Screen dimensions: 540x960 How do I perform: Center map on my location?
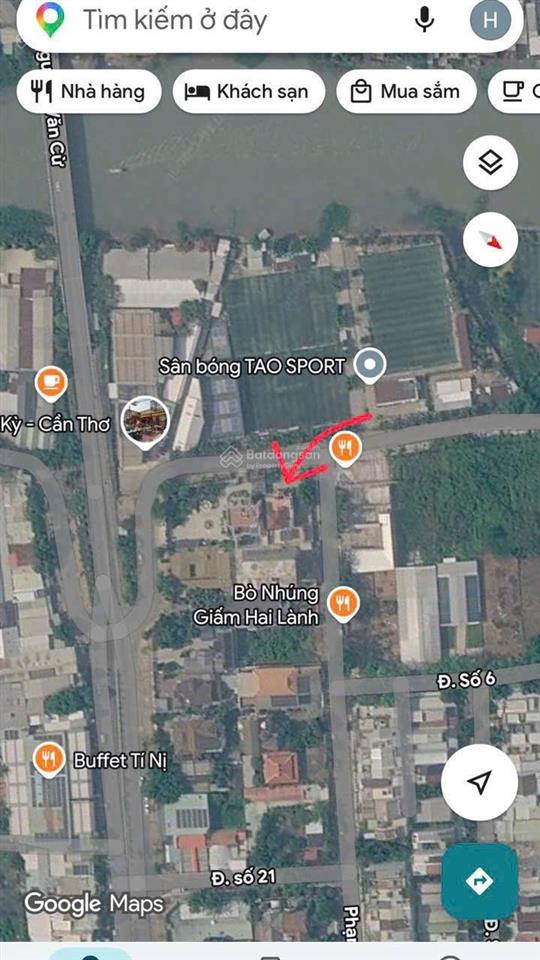tap(479, 782)
